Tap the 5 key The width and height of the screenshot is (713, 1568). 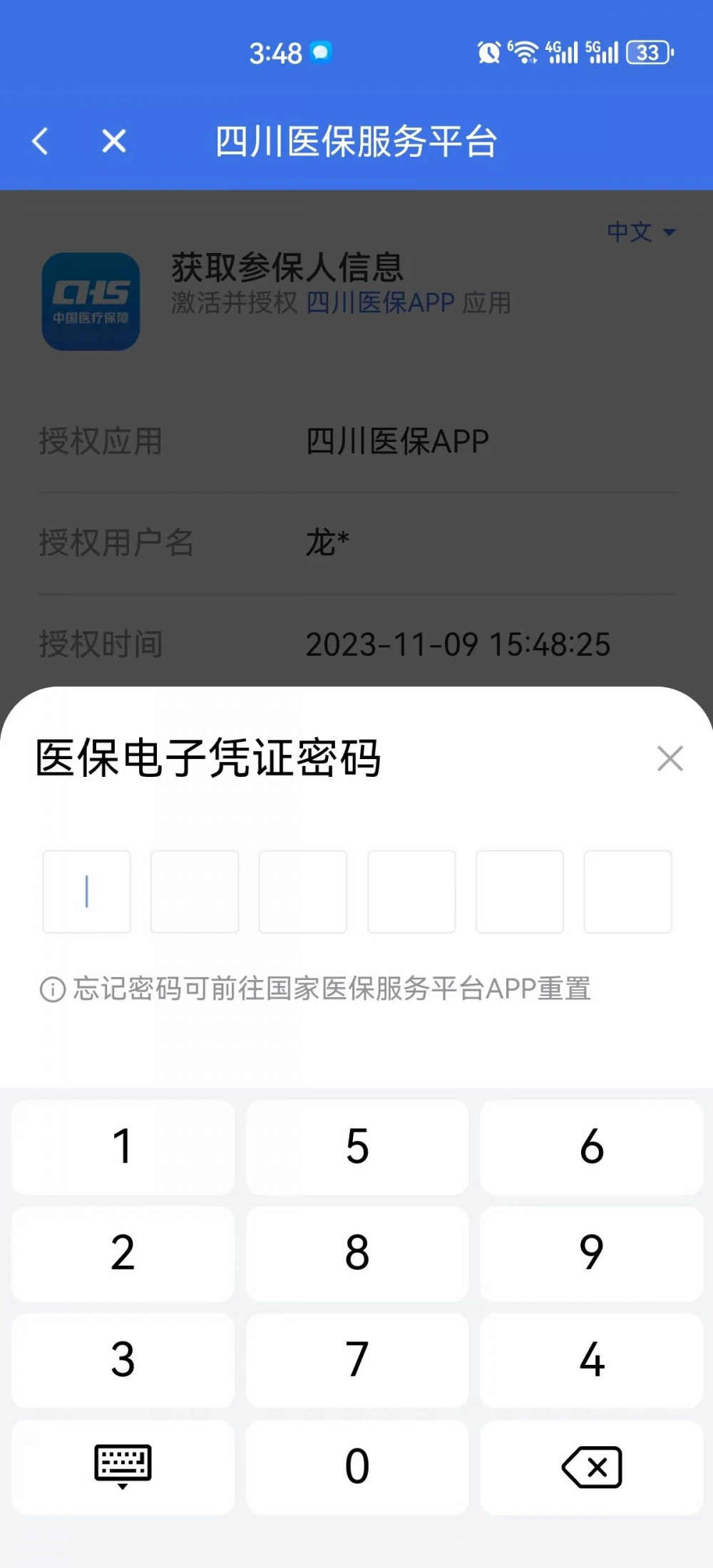pyautogui.click(x=357, y=1147)
